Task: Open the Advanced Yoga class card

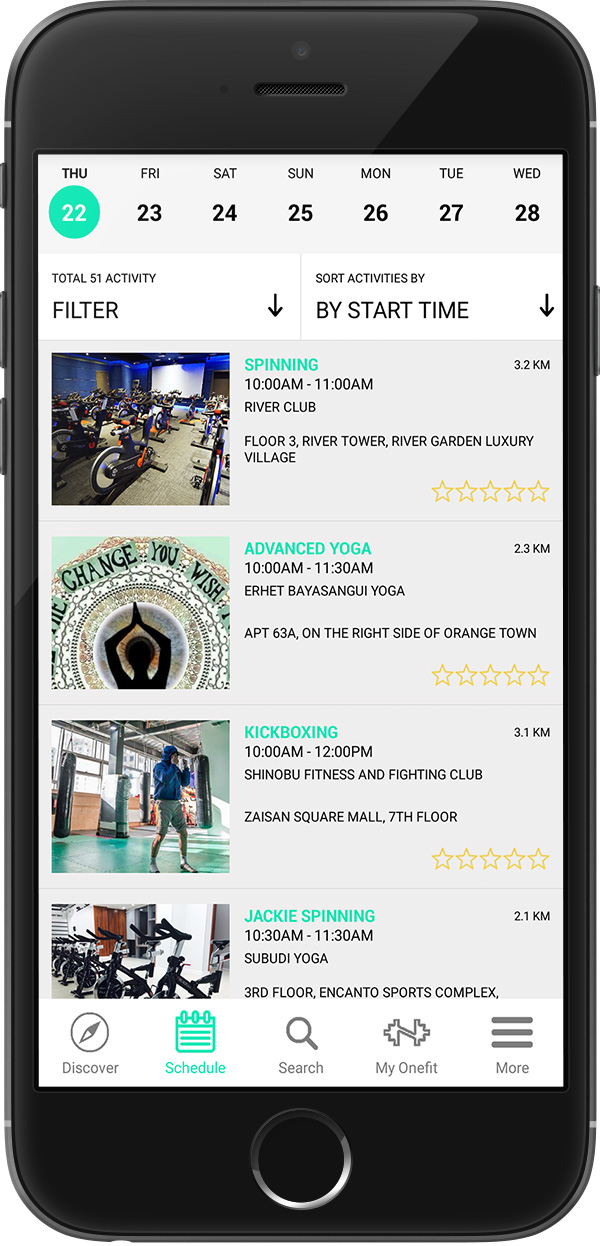Action: click(x=300, y=612)
